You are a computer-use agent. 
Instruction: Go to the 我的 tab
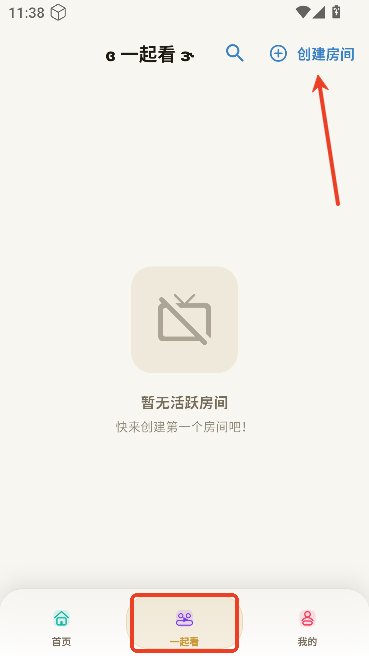pos(307,628)
